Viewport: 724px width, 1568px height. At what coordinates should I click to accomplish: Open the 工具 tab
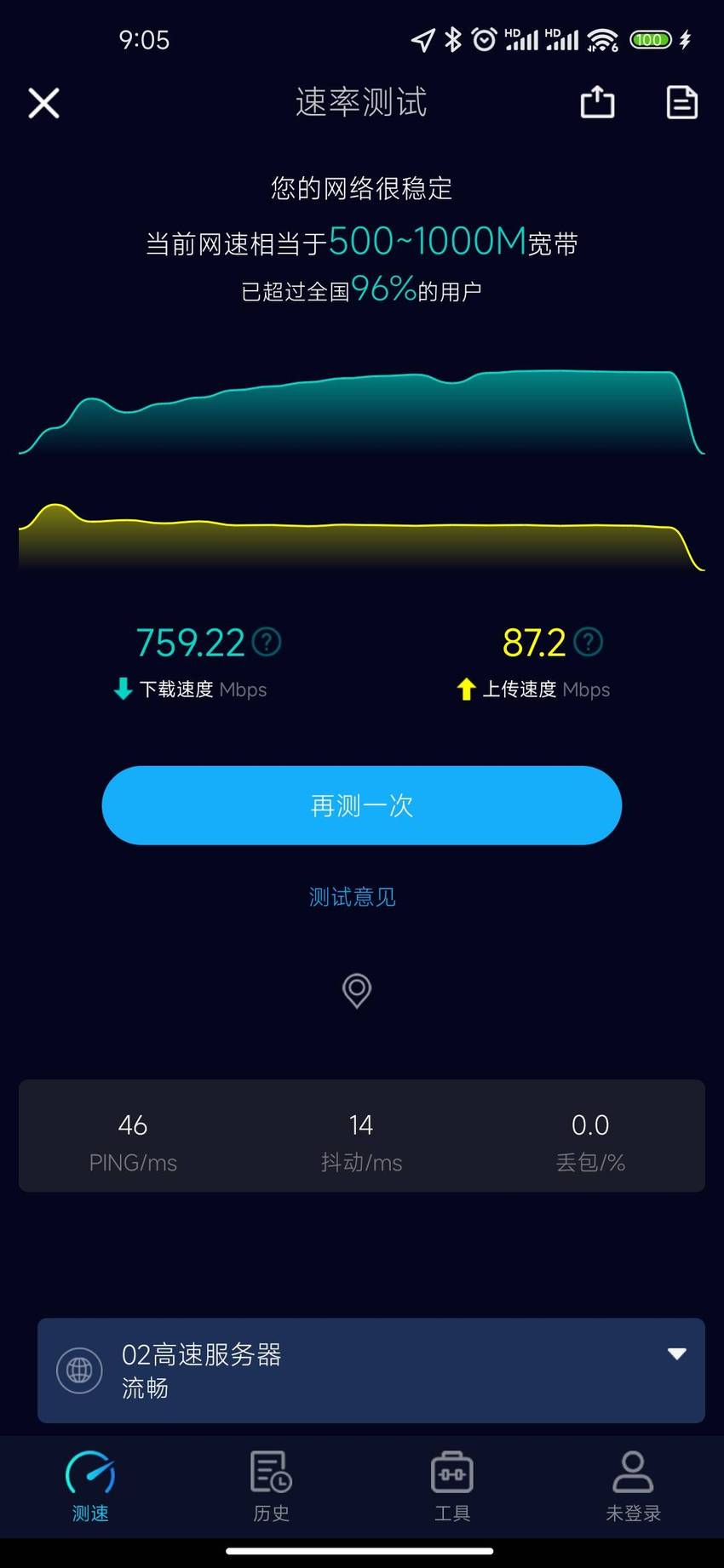(452, 1486)
